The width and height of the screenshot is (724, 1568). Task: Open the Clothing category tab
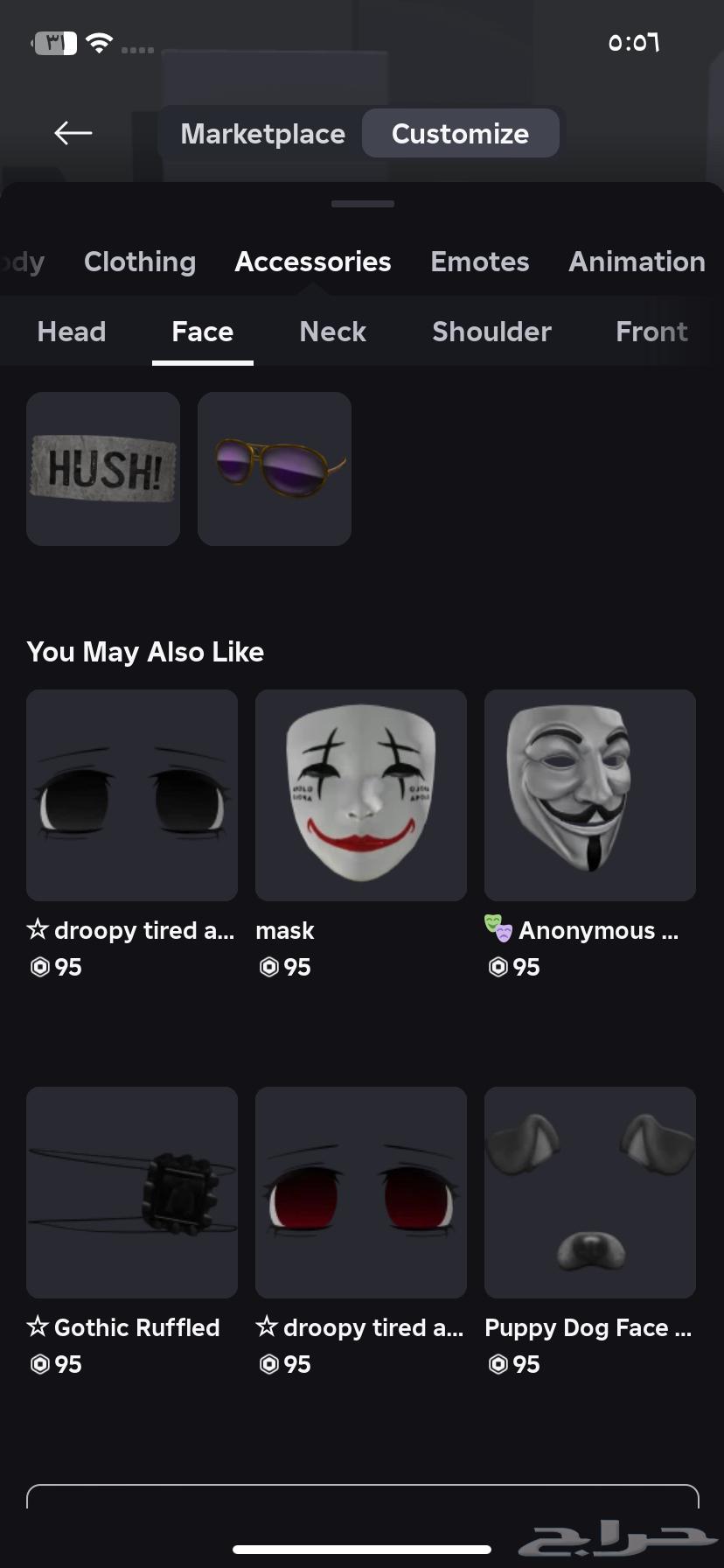tap(140, 262)
